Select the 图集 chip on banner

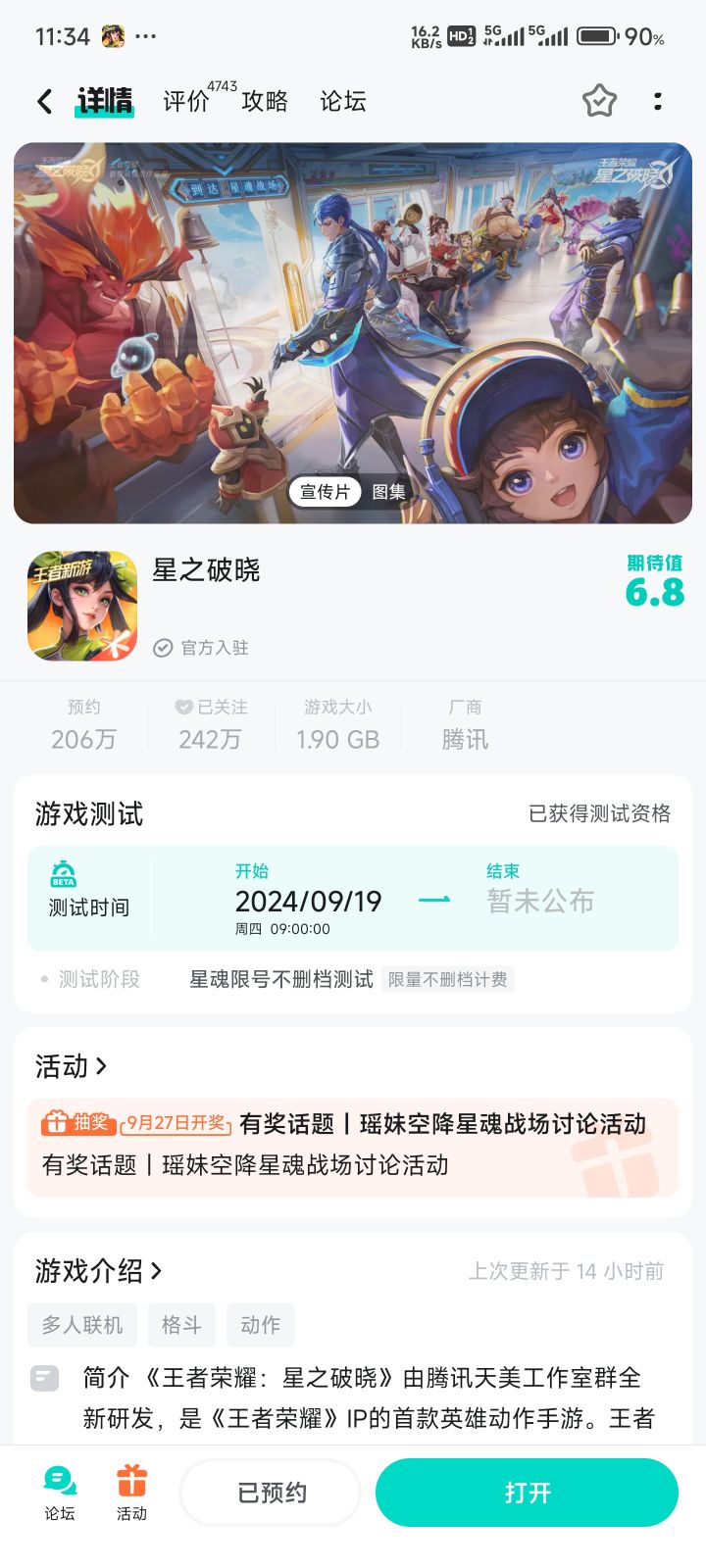[388, 491]
